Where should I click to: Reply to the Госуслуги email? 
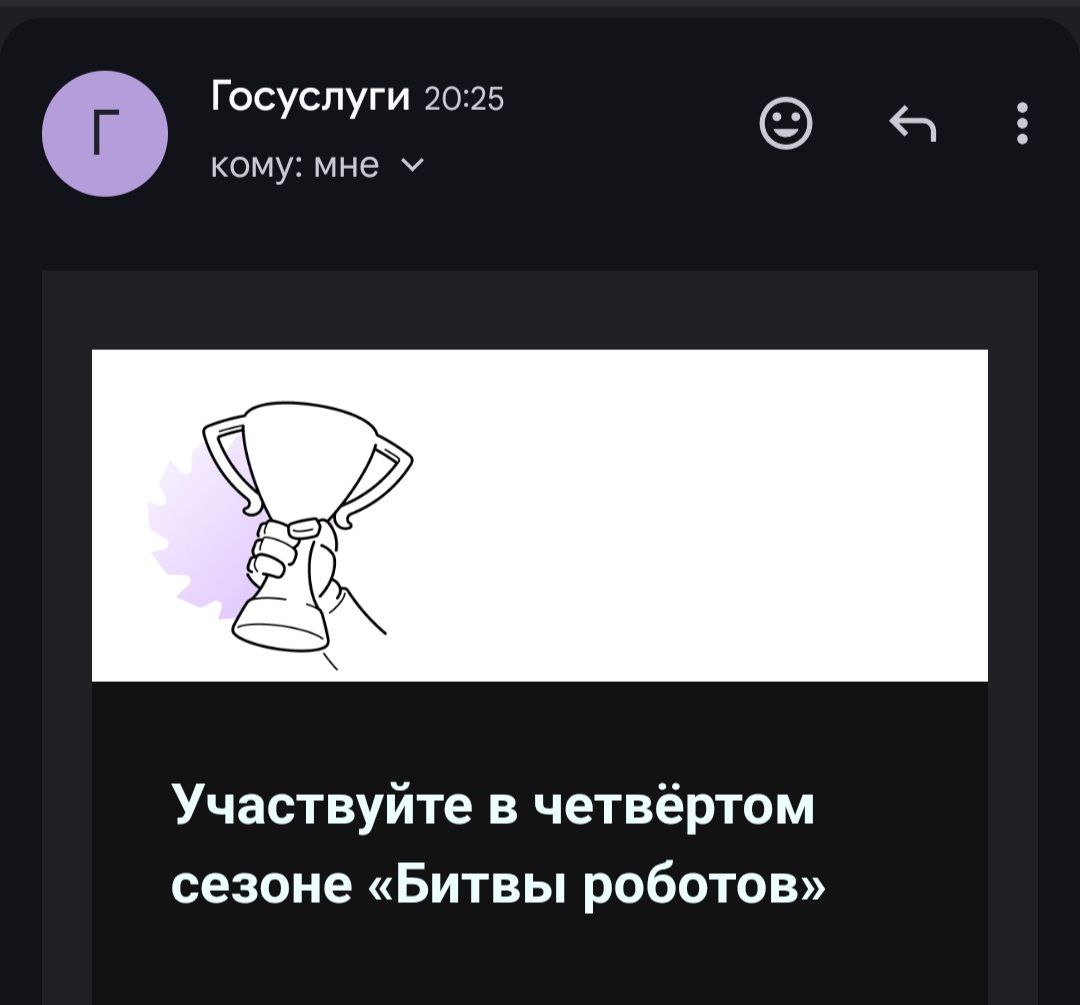point(911,125)
